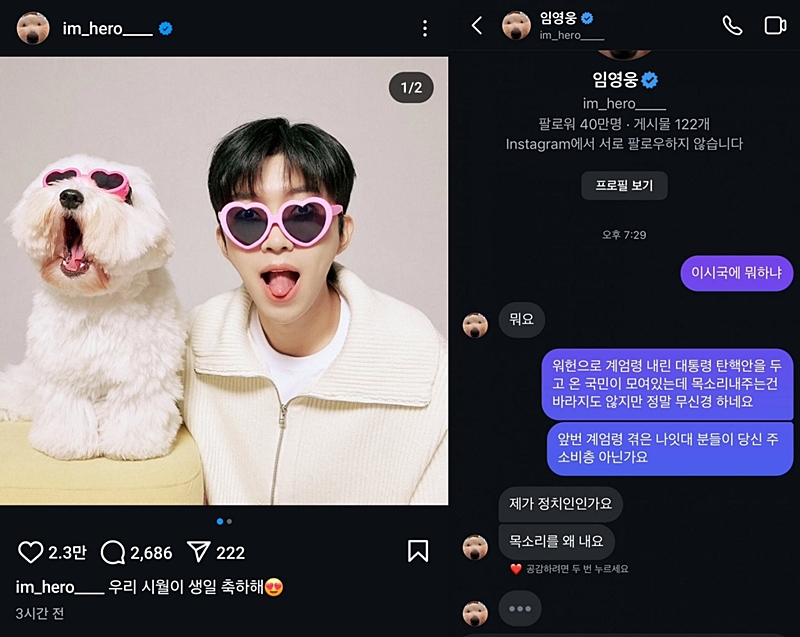Image resolution: width=800 pixels, height=637 pixels.
Task: Like the im_hero____ birthday post
Action: (31, 552)
